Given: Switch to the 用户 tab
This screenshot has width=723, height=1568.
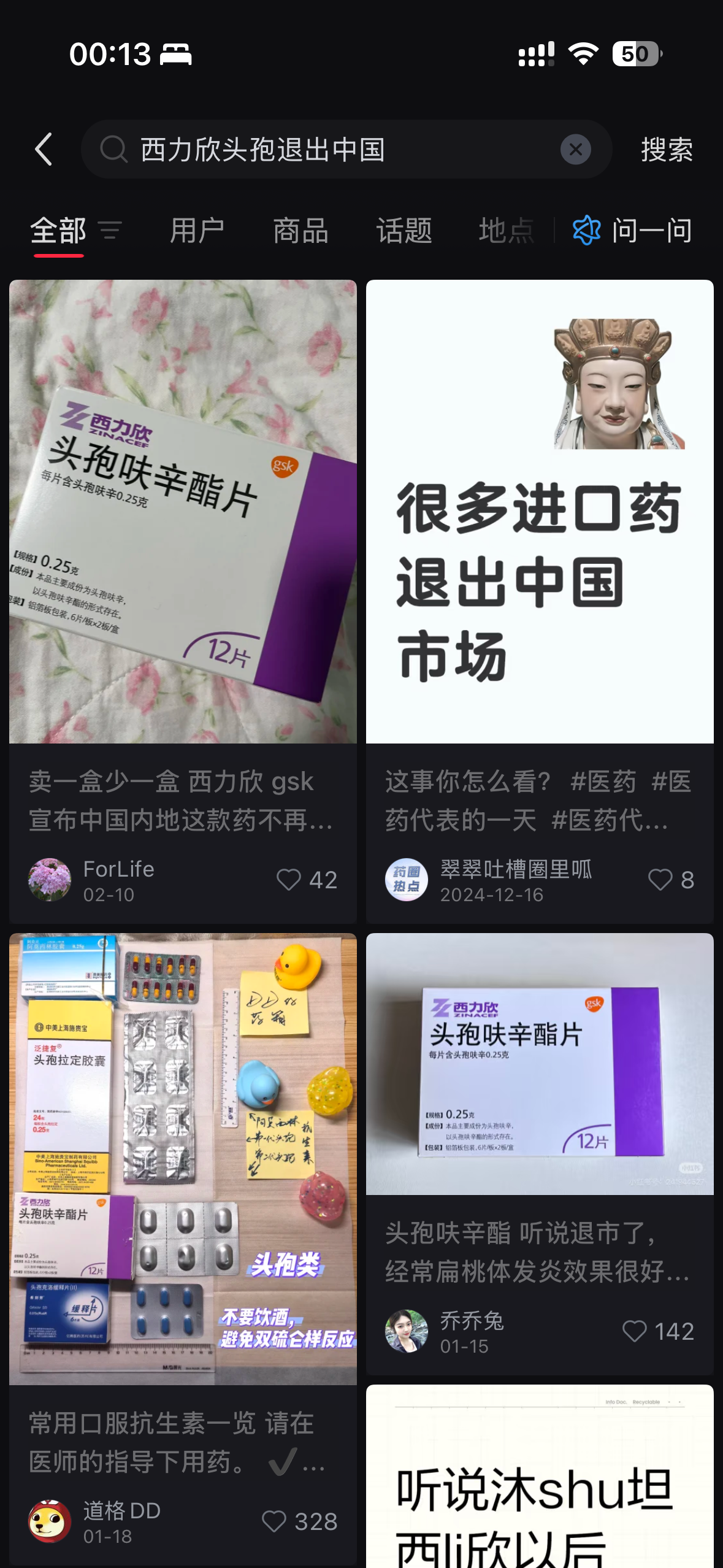Looking at the screenshot, I should coord(197,231).
